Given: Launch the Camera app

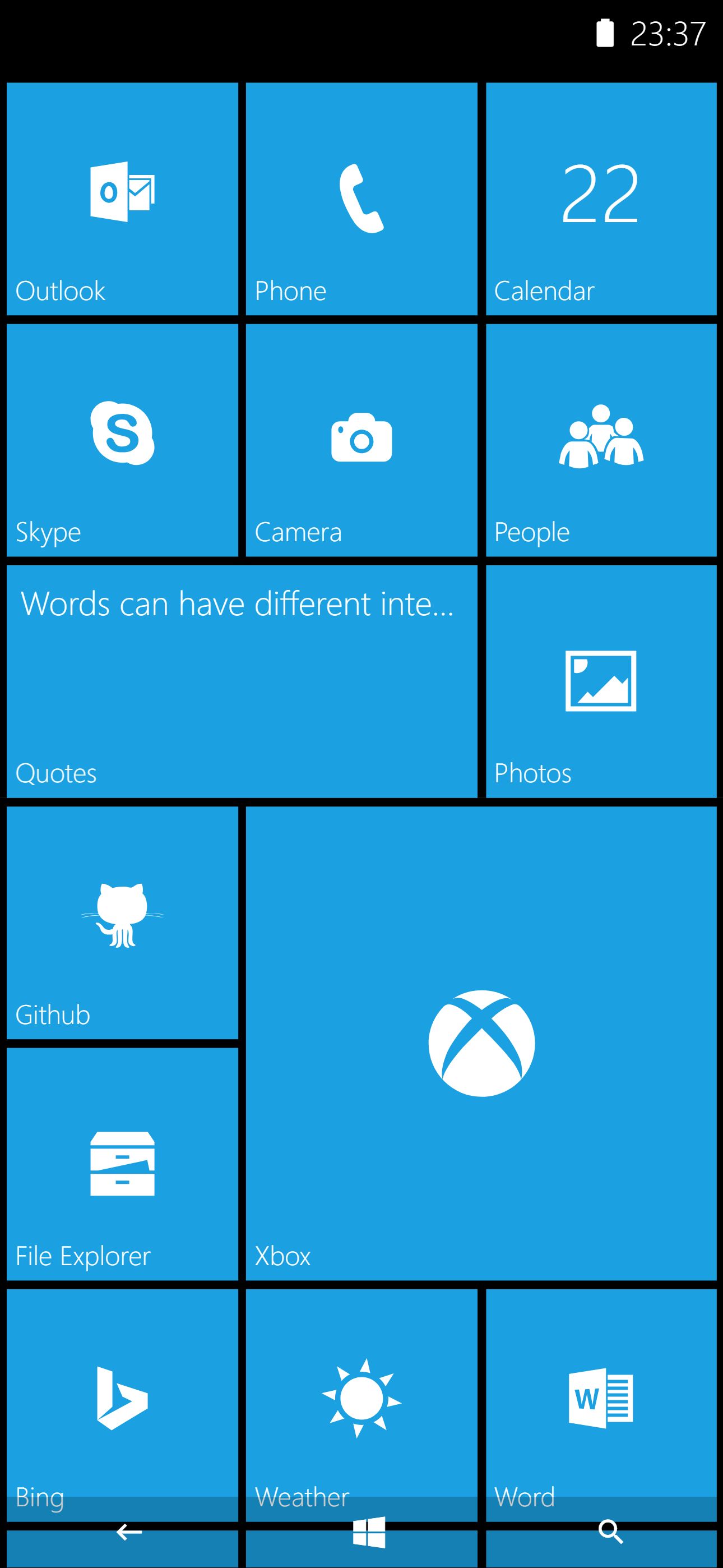Looking at the screenshot, I should tap(361, 440).
